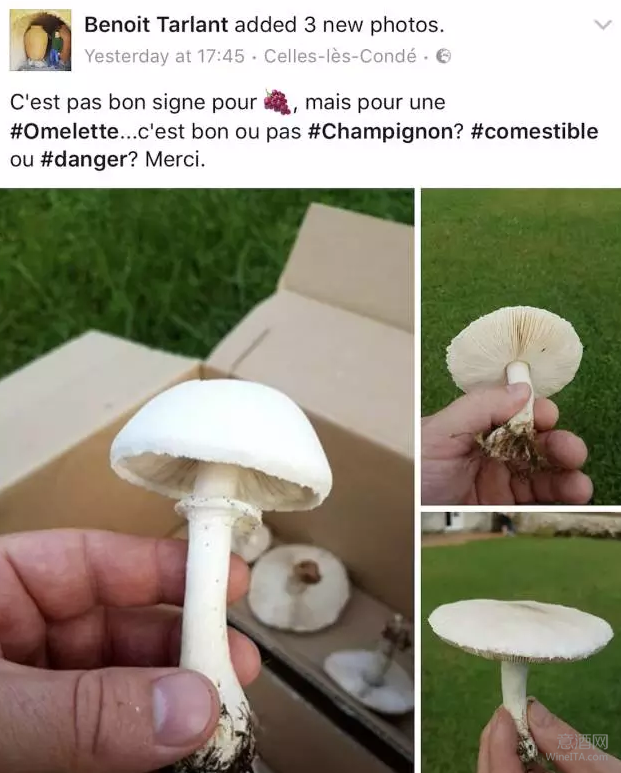Screen dimensions: 621x773
Task: Open Benoit Tarlant's profile picture
Action: point(40,40)
